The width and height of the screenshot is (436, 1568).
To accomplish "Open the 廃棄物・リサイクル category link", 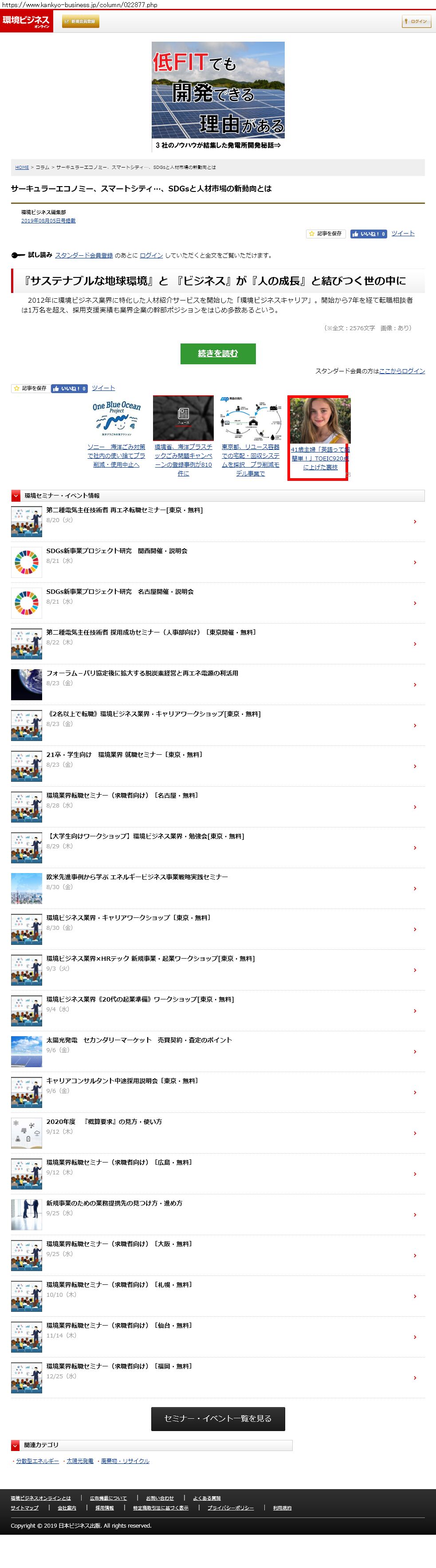I will [x=125, y=1461].
